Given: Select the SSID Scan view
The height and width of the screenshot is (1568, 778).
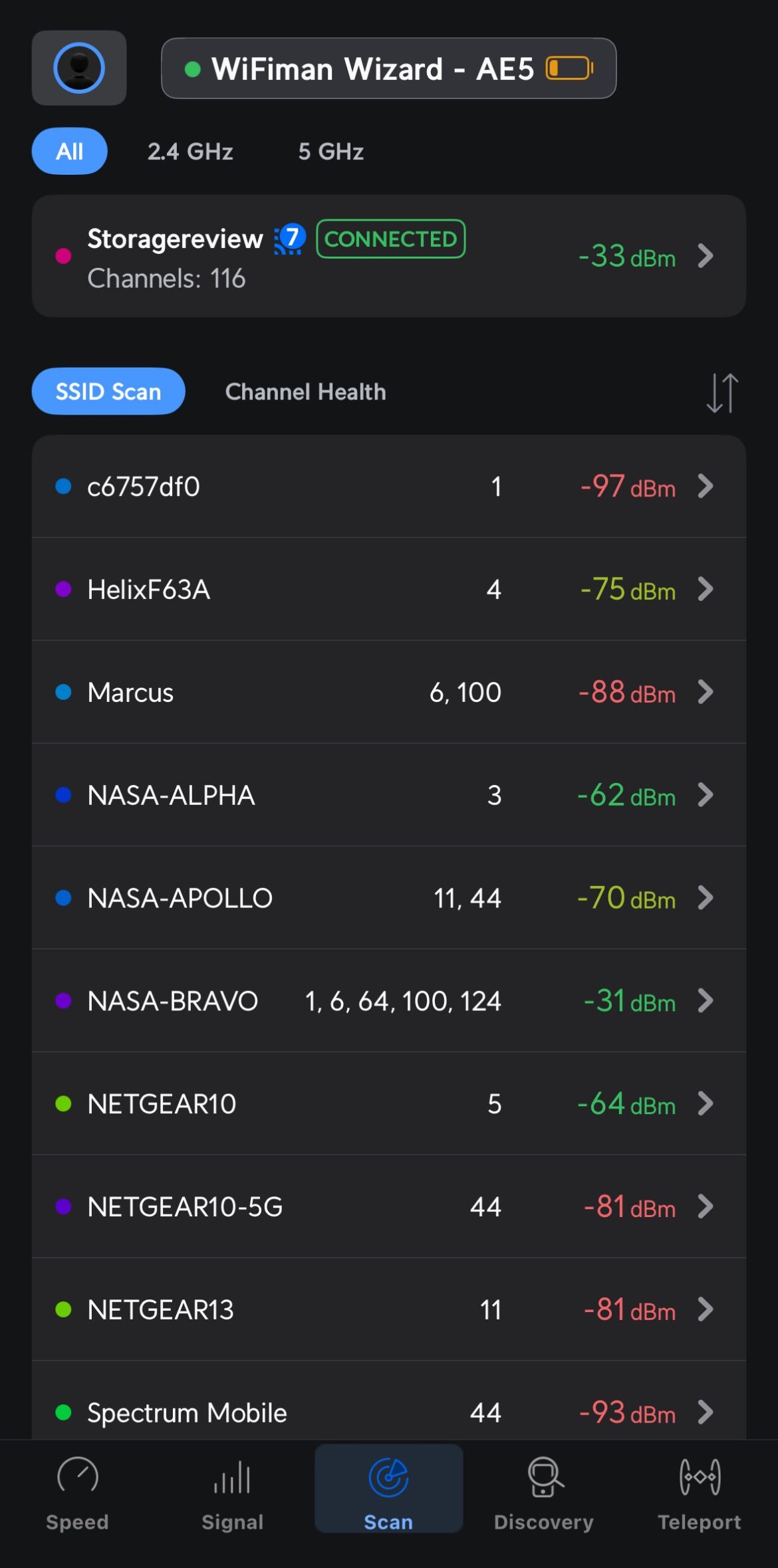Looking at the screenshot, I should (x=108, y=391).
